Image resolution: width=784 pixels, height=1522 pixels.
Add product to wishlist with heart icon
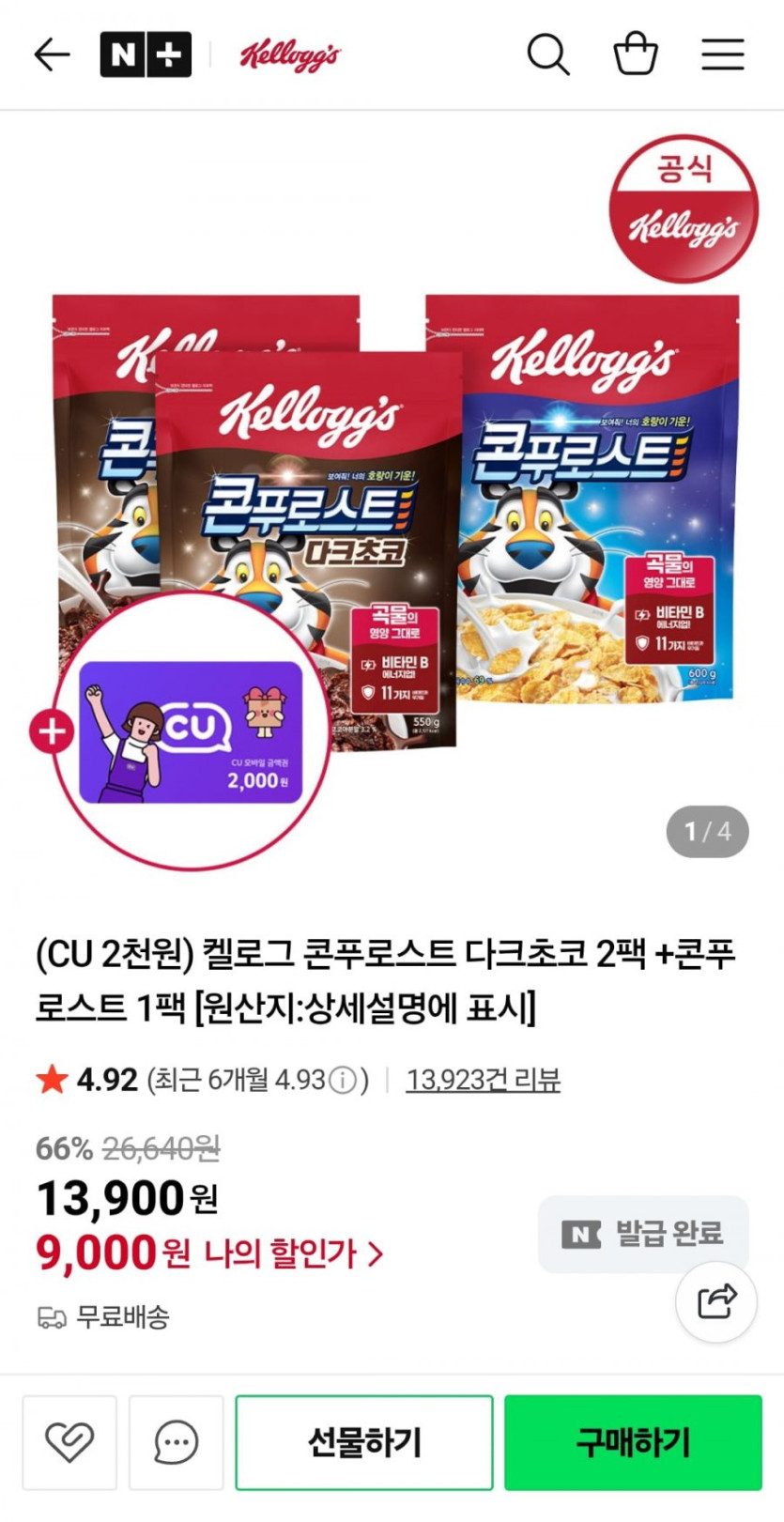pyautogui.click(x=69, y=1442)
